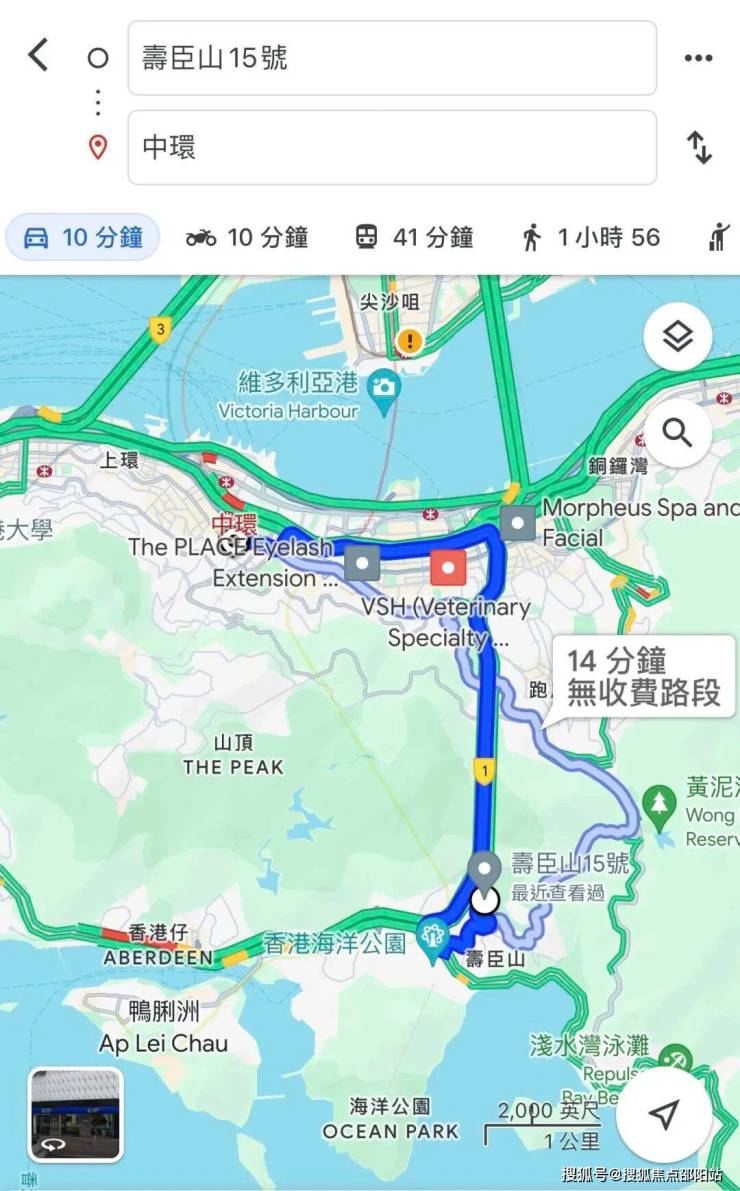Open the overflow menu for route options
Viewport: 740px width, 1191px height.
(698, 58)
